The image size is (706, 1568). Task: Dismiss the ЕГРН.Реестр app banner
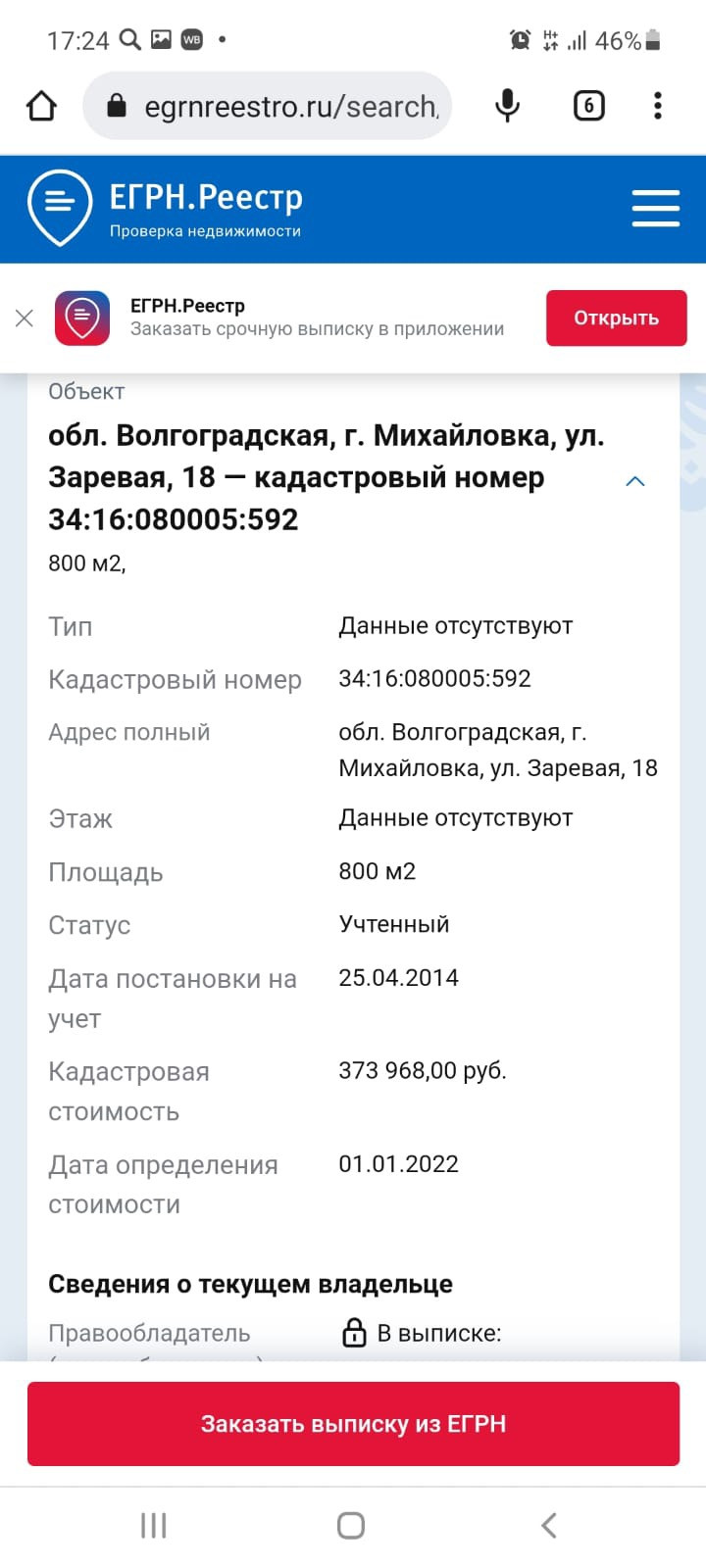[x=25, y=318]
